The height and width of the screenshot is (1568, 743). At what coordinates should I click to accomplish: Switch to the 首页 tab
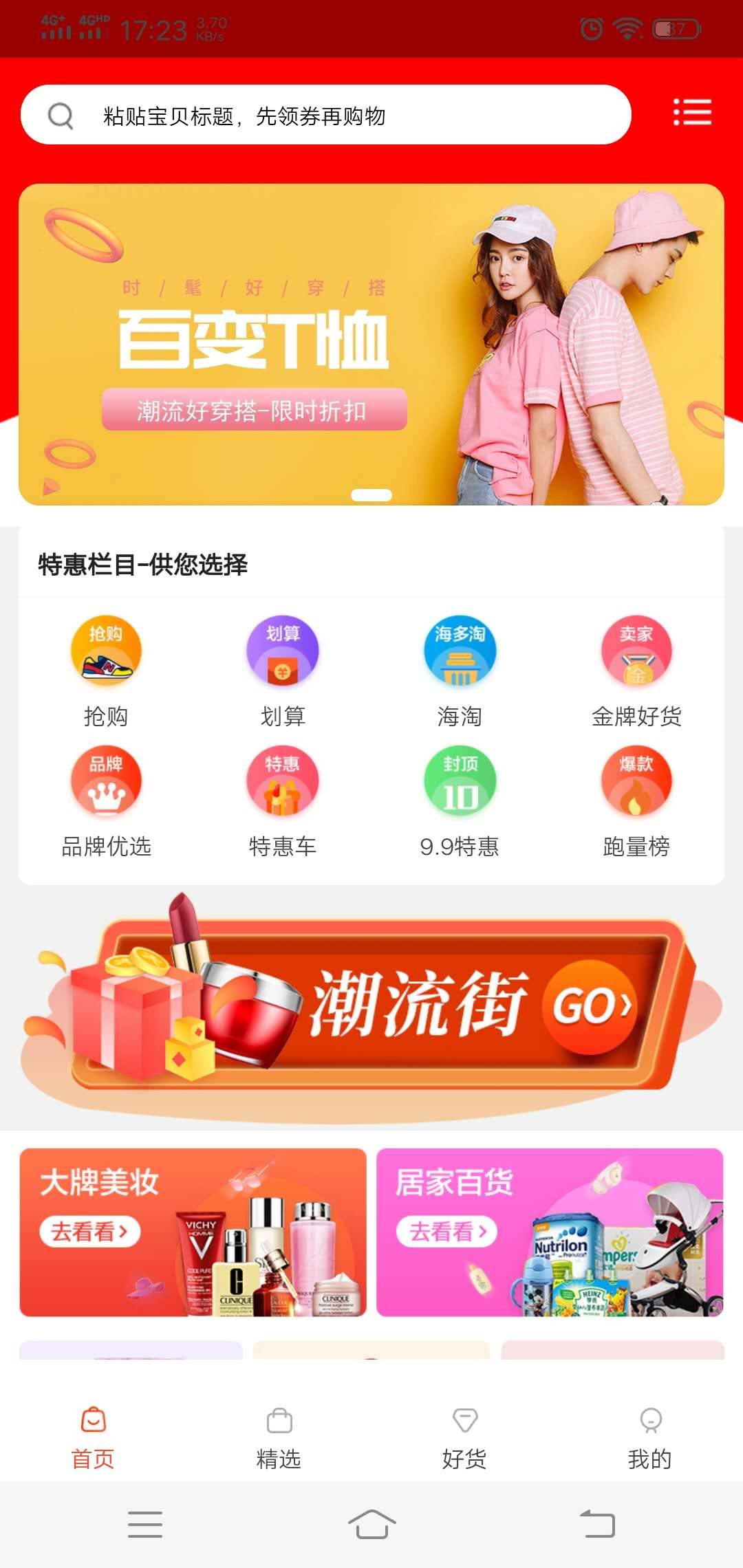93,1437
